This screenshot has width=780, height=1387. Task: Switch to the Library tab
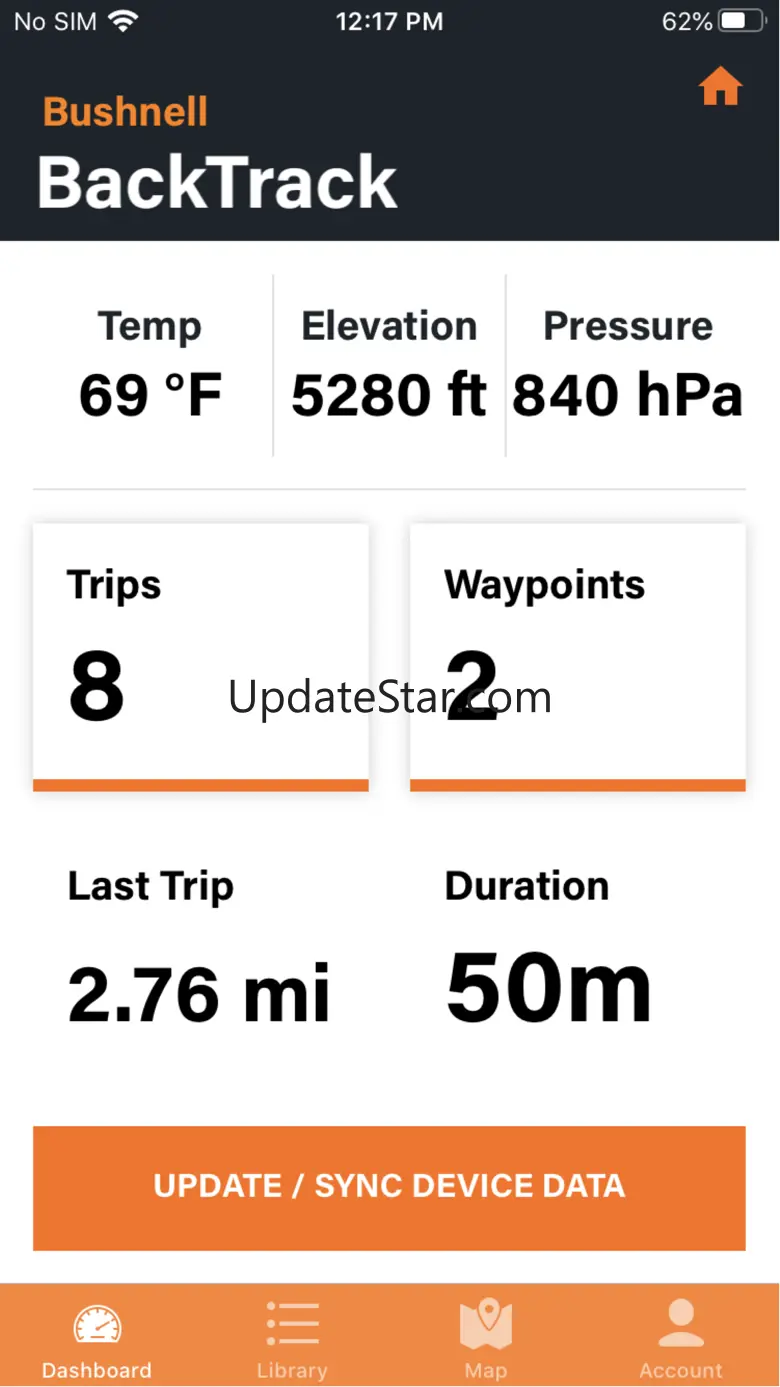(292, 1337)
